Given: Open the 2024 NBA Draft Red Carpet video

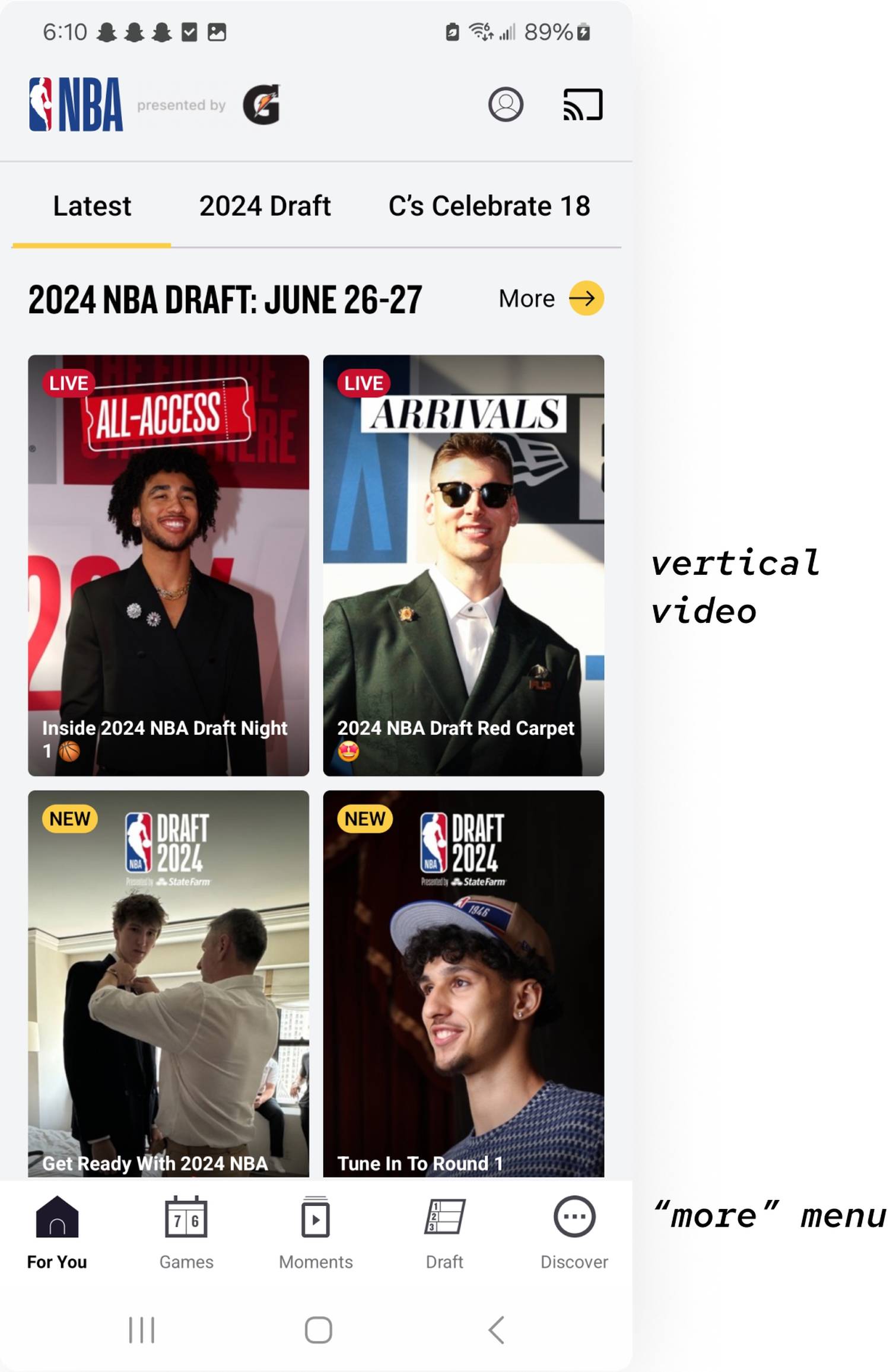Looking at the screenshot, I should [x=463, y=565].
